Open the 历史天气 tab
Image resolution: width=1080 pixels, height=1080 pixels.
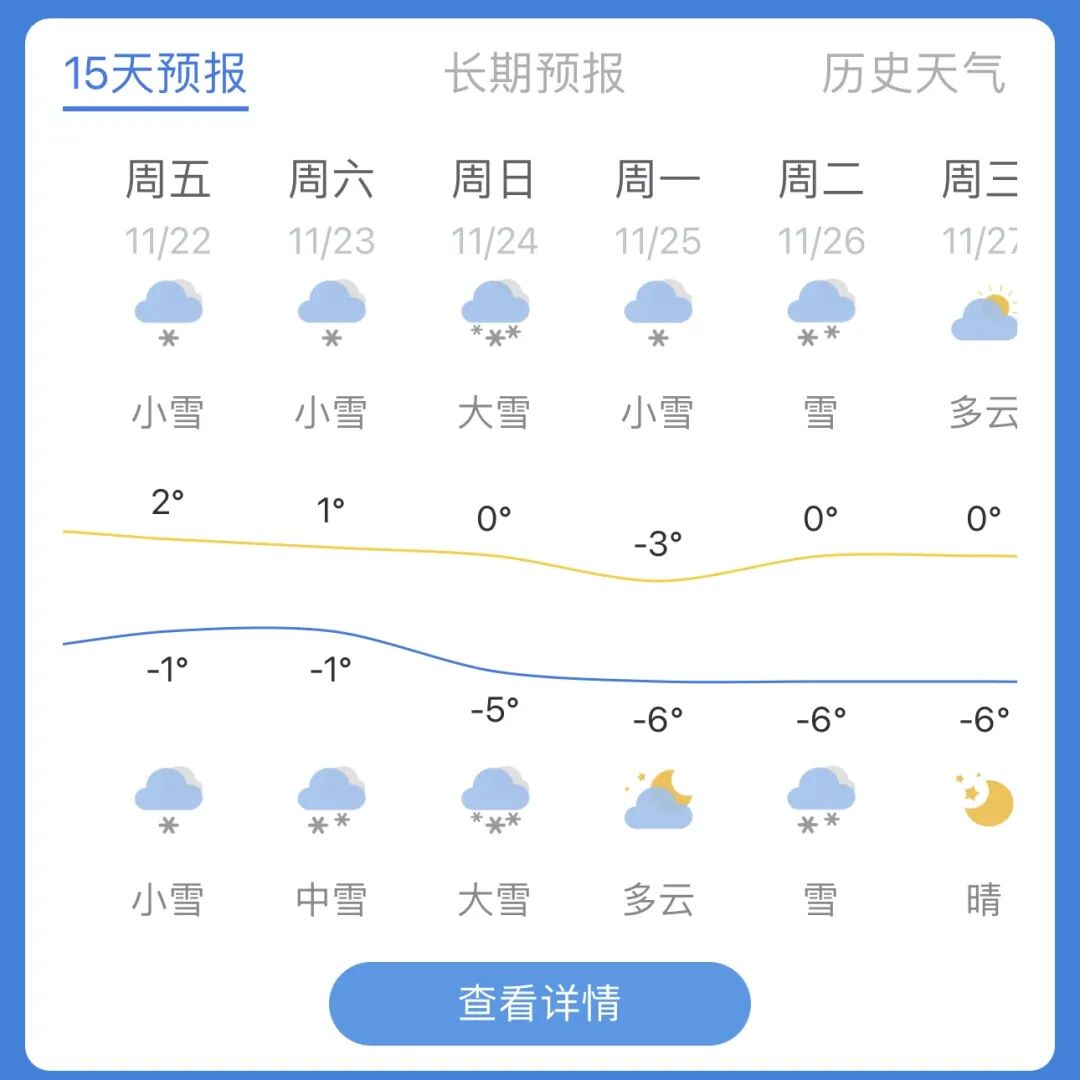click(x=913, y=74)
